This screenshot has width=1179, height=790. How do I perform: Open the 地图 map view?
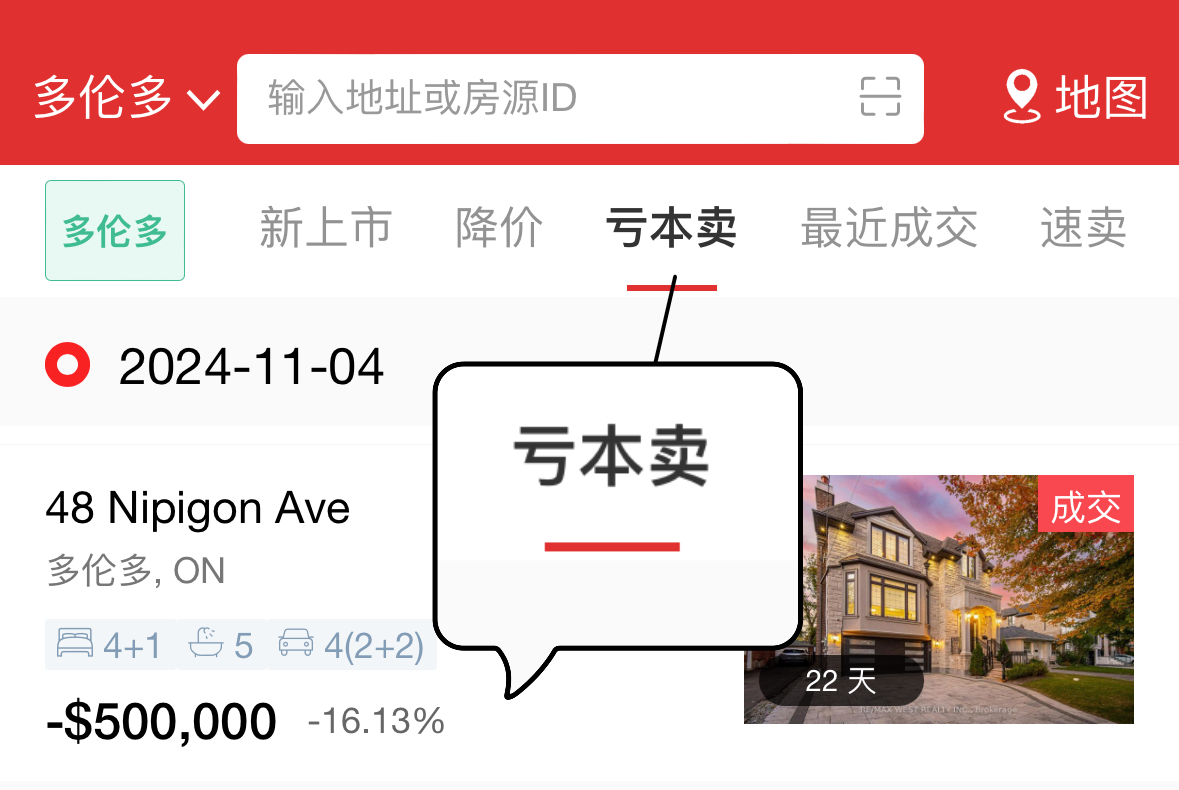pyautogui.click(x=1076, y=98)
